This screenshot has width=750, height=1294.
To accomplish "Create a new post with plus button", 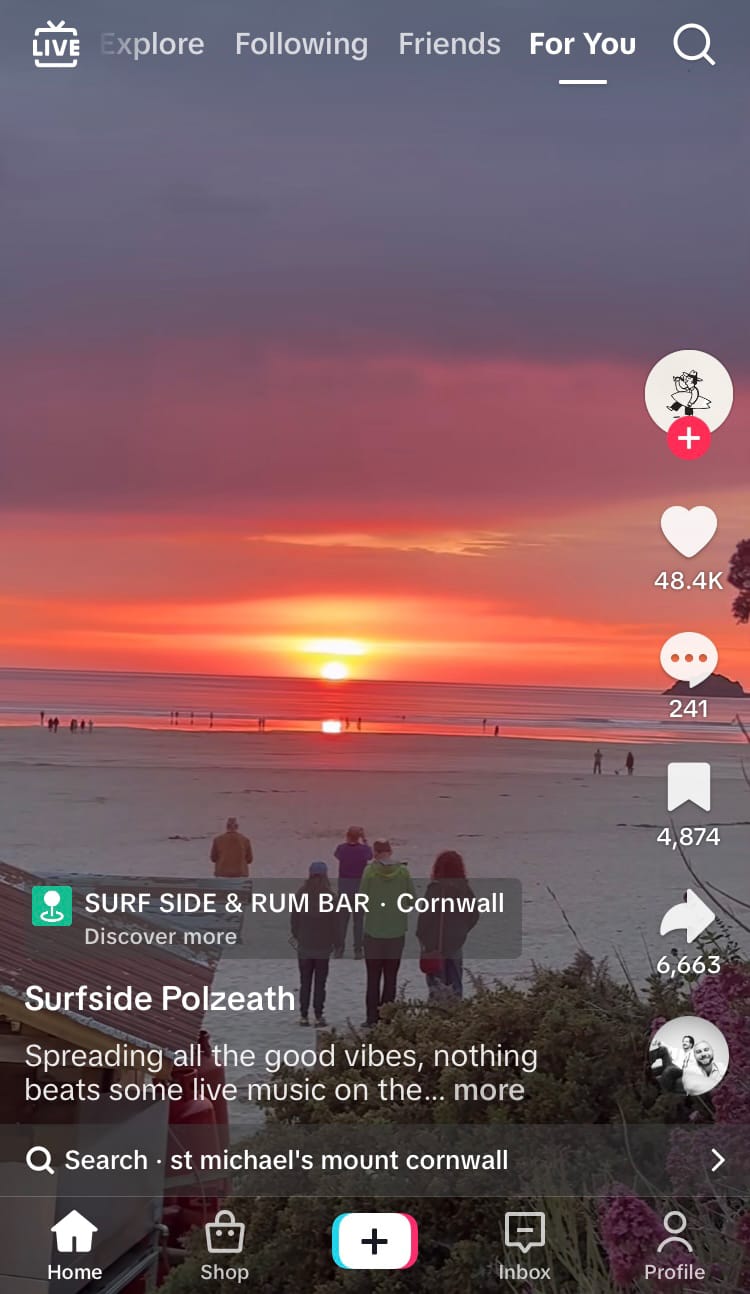I will click(x=374, y=1241).
